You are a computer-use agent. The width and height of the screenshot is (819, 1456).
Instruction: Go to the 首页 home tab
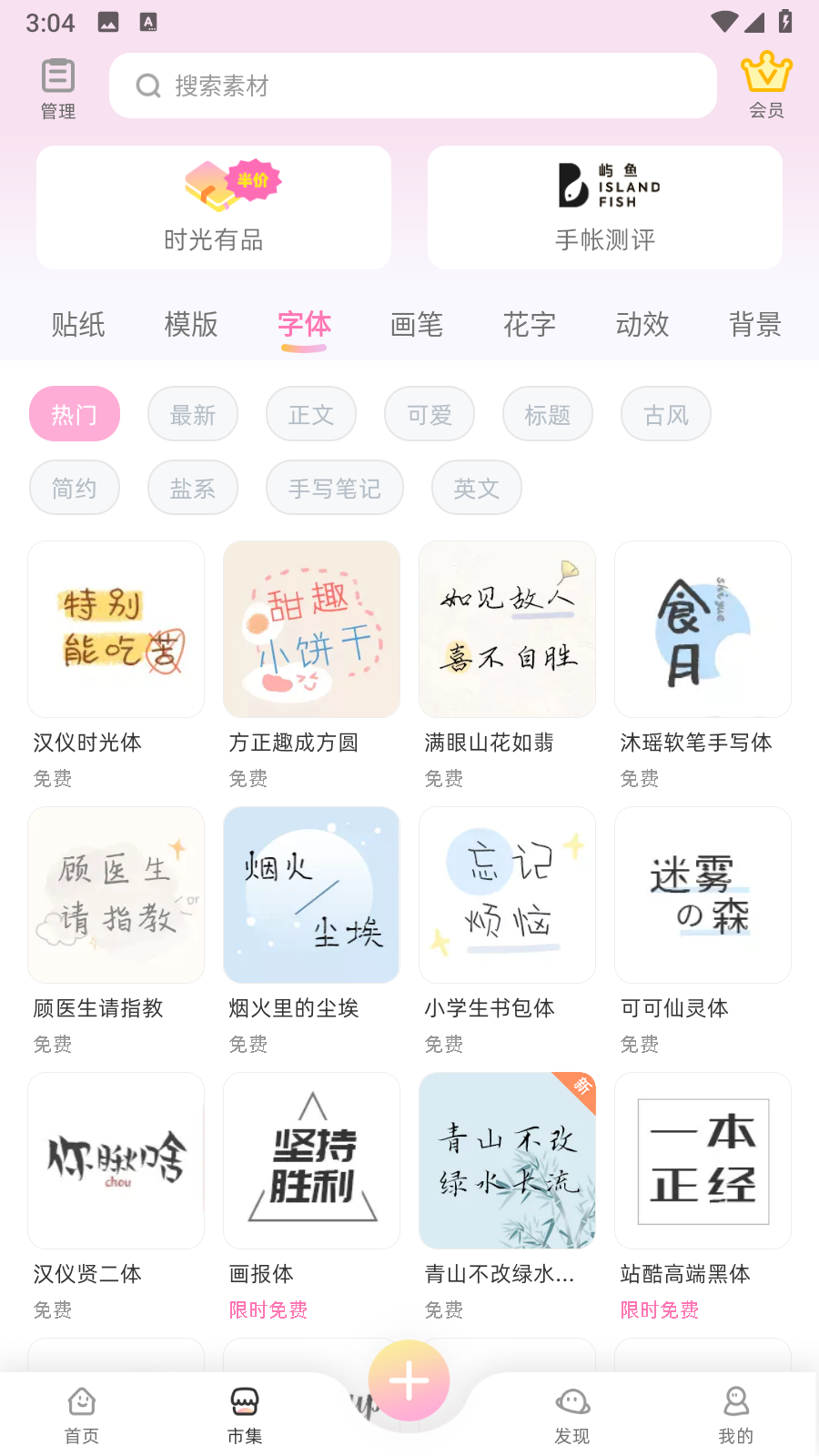(82, 1414)
